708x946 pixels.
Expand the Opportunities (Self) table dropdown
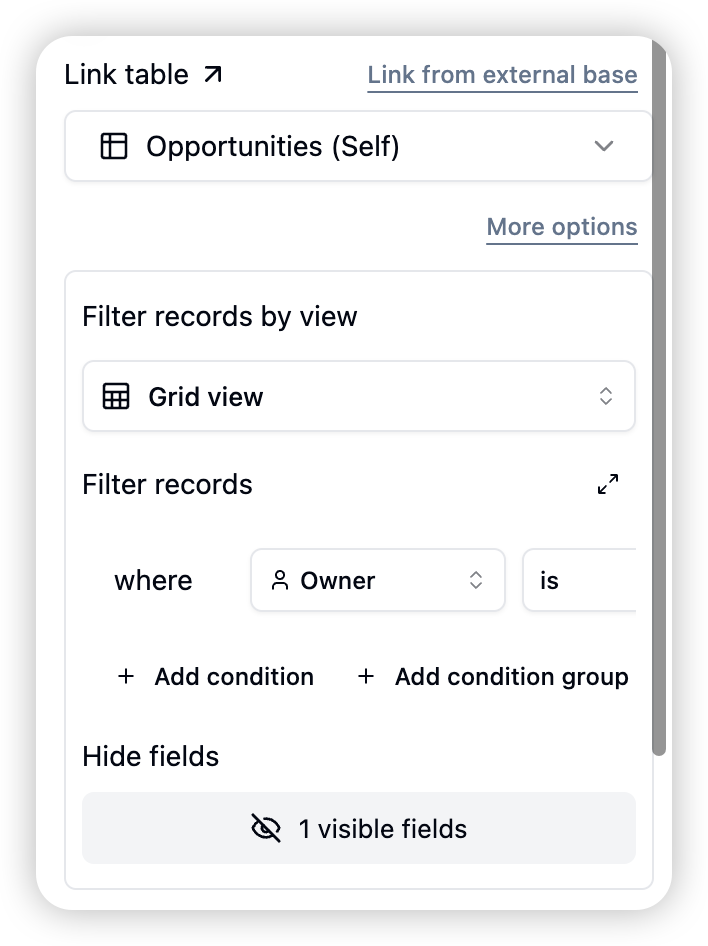click(358, 146)
